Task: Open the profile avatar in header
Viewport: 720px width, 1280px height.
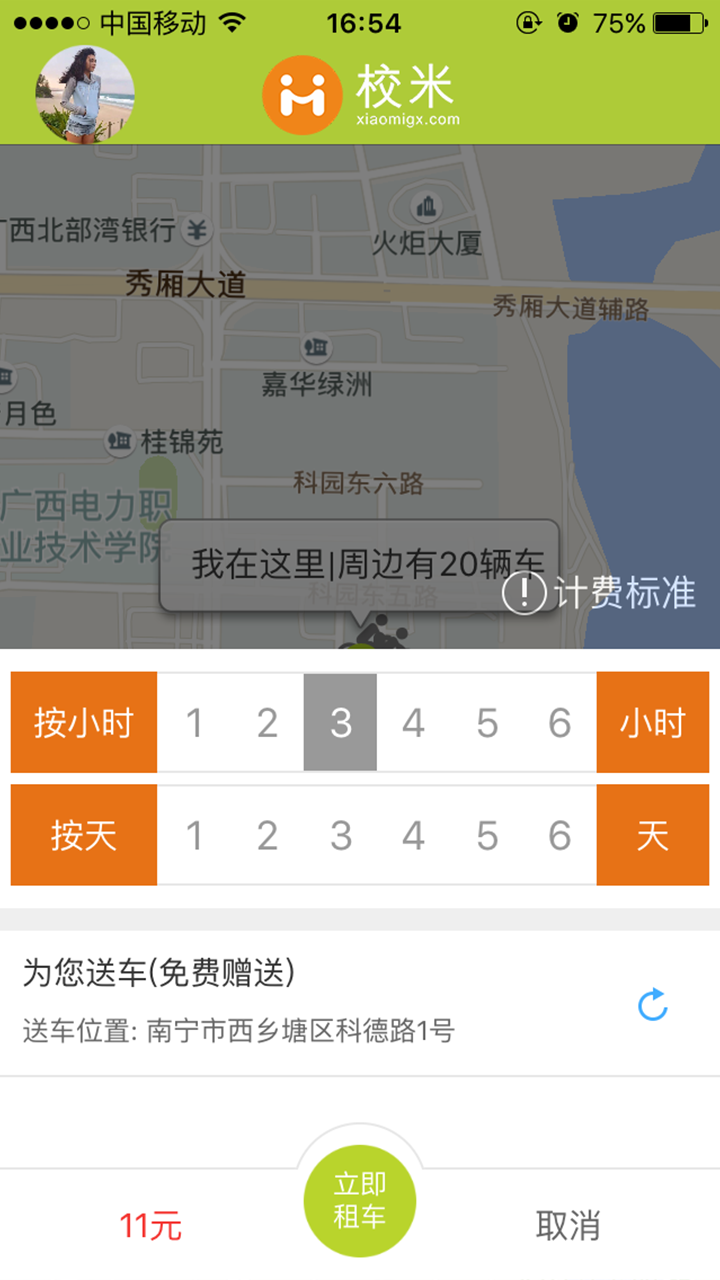Action: (x=85, y=94)
